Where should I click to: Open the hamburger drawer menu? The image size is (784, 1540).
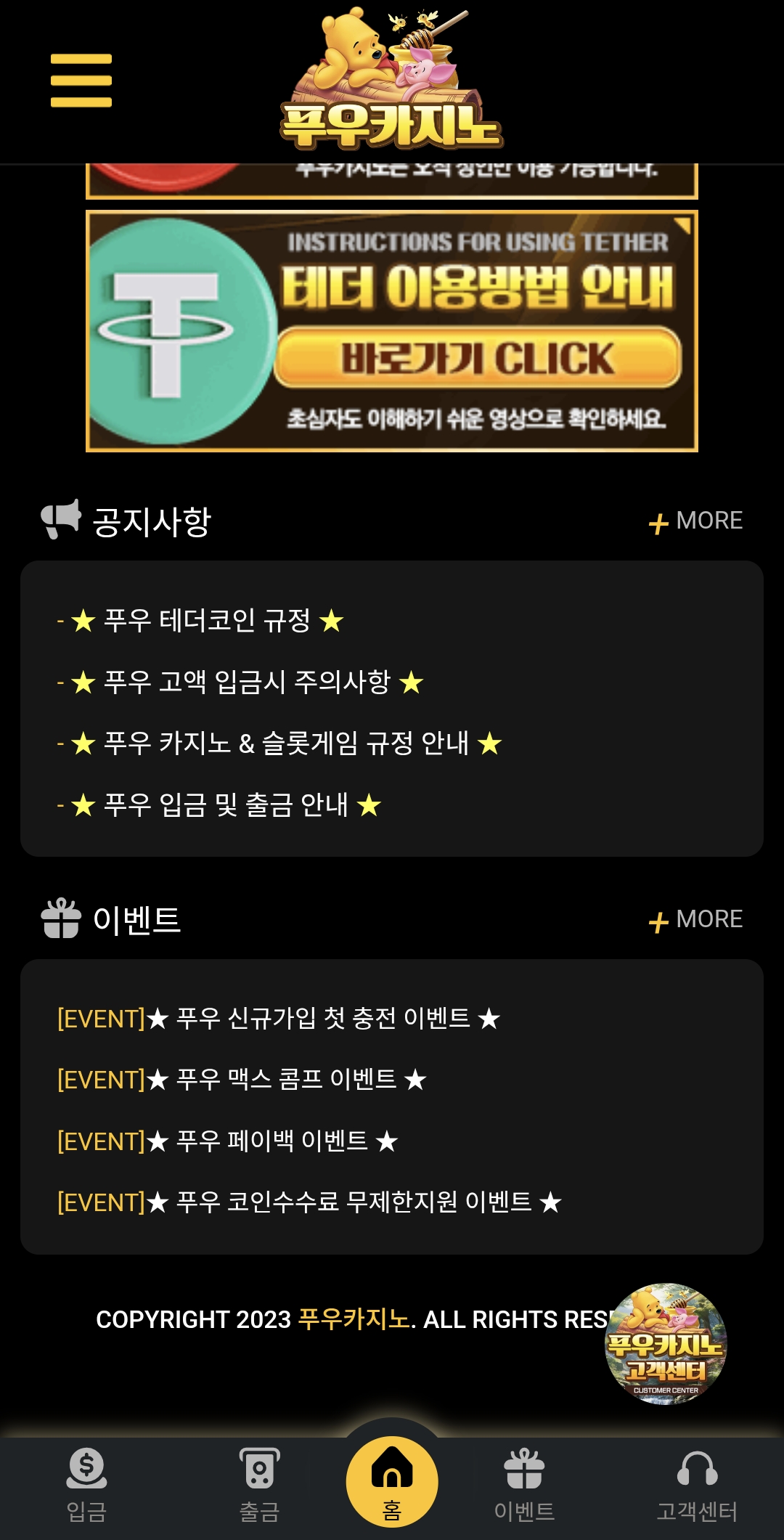(x=81, y=81)
